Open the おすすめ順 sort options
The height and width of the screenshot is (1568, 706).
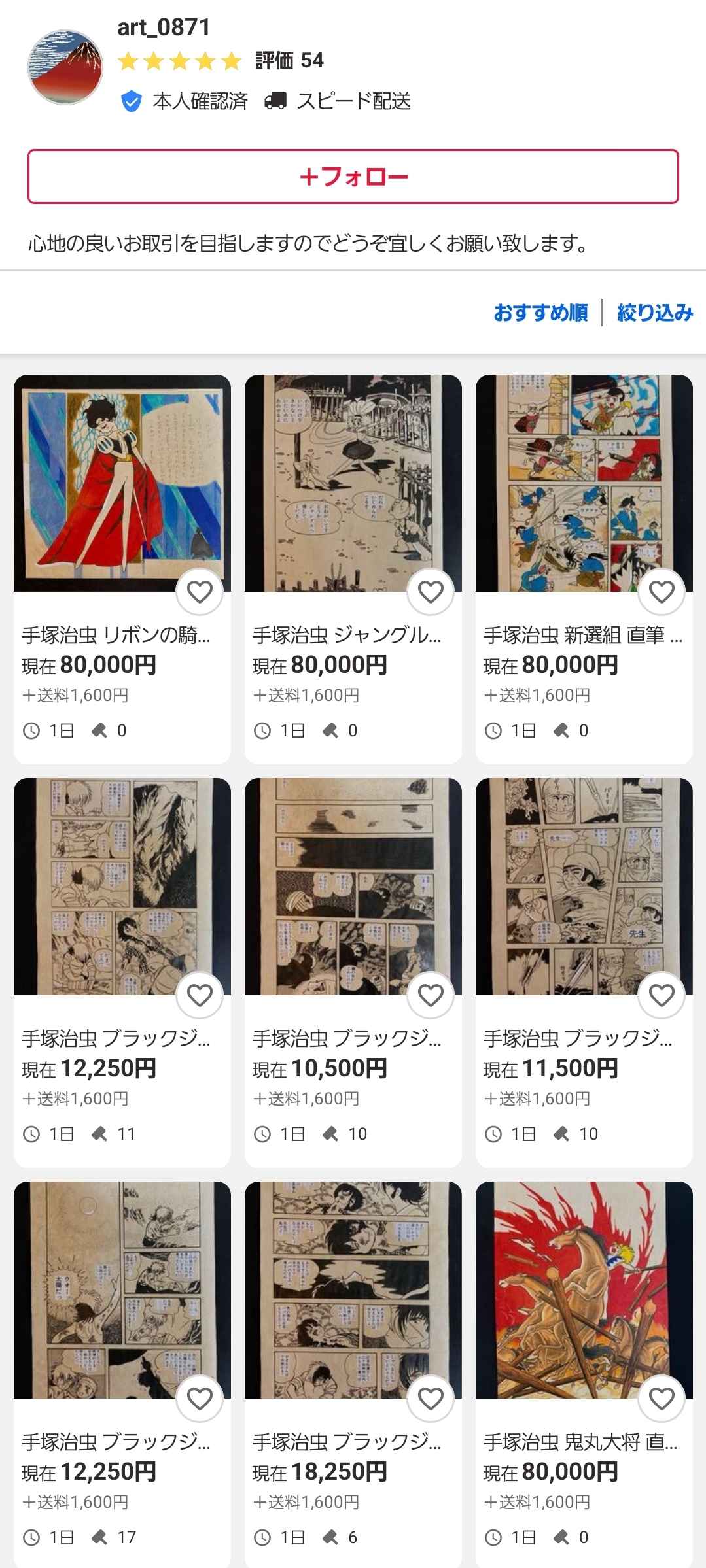(x=540, y=313)
